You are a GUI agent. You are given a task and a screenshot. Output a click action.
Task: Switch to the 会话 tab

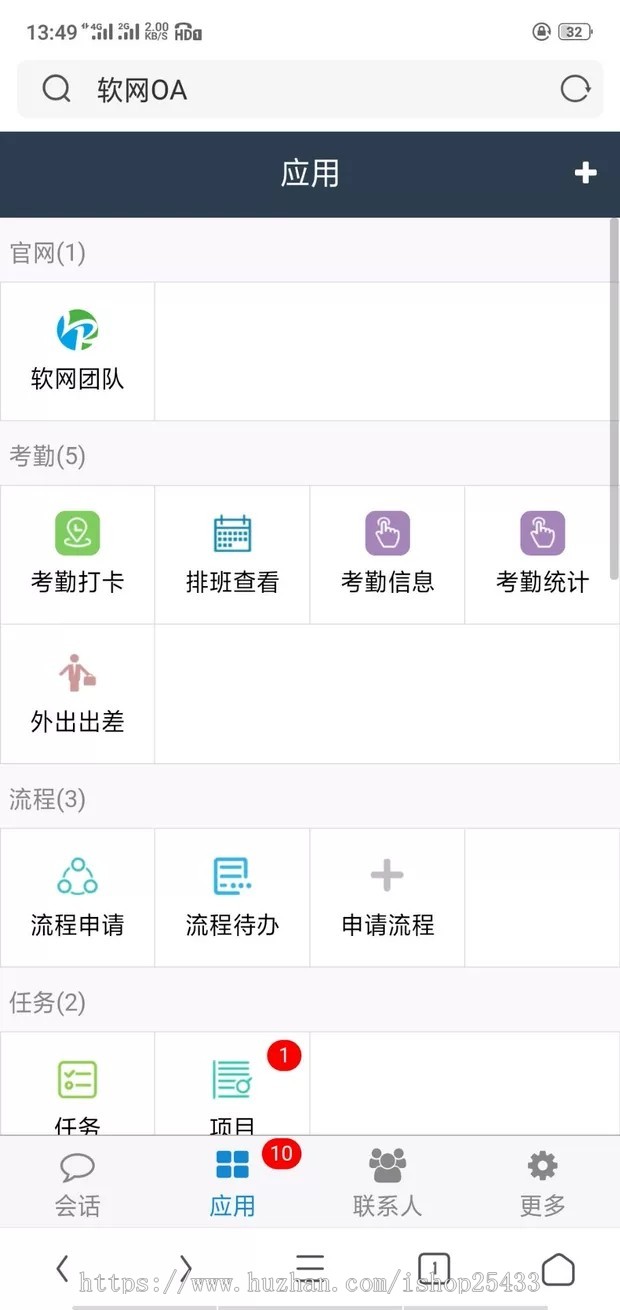click(x=78, y=1184)
